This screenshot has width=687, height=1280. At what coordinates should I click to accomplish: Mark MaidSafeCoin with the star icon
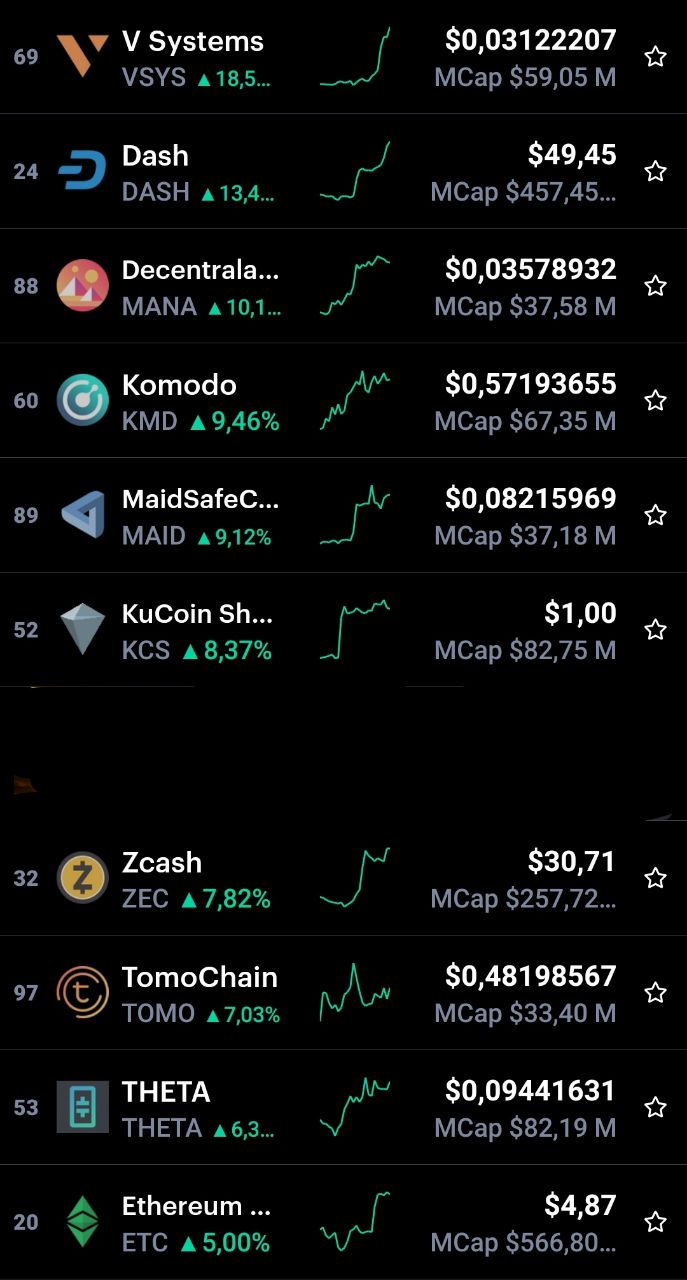(x=655, y=515)
